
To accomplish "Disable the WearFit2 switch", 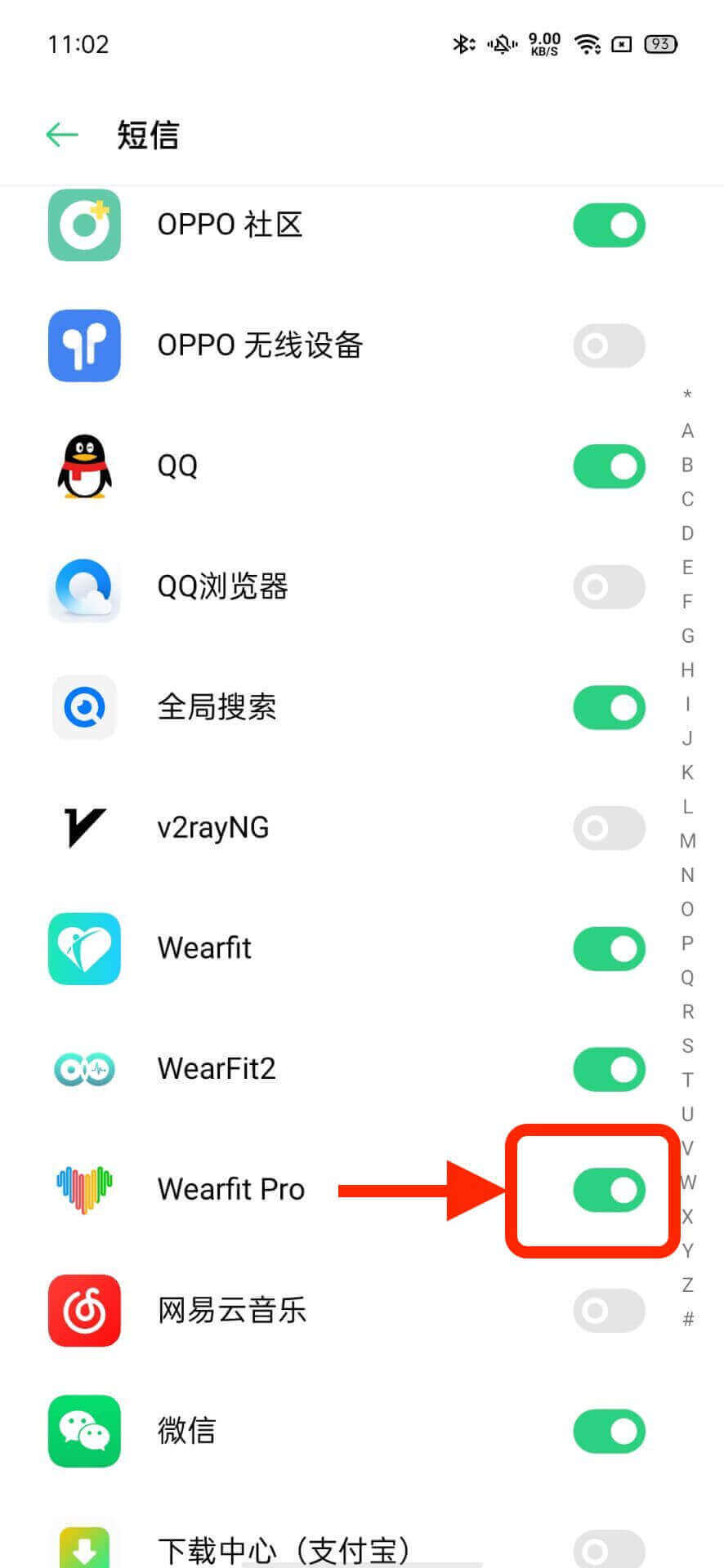I will 609,1069.
